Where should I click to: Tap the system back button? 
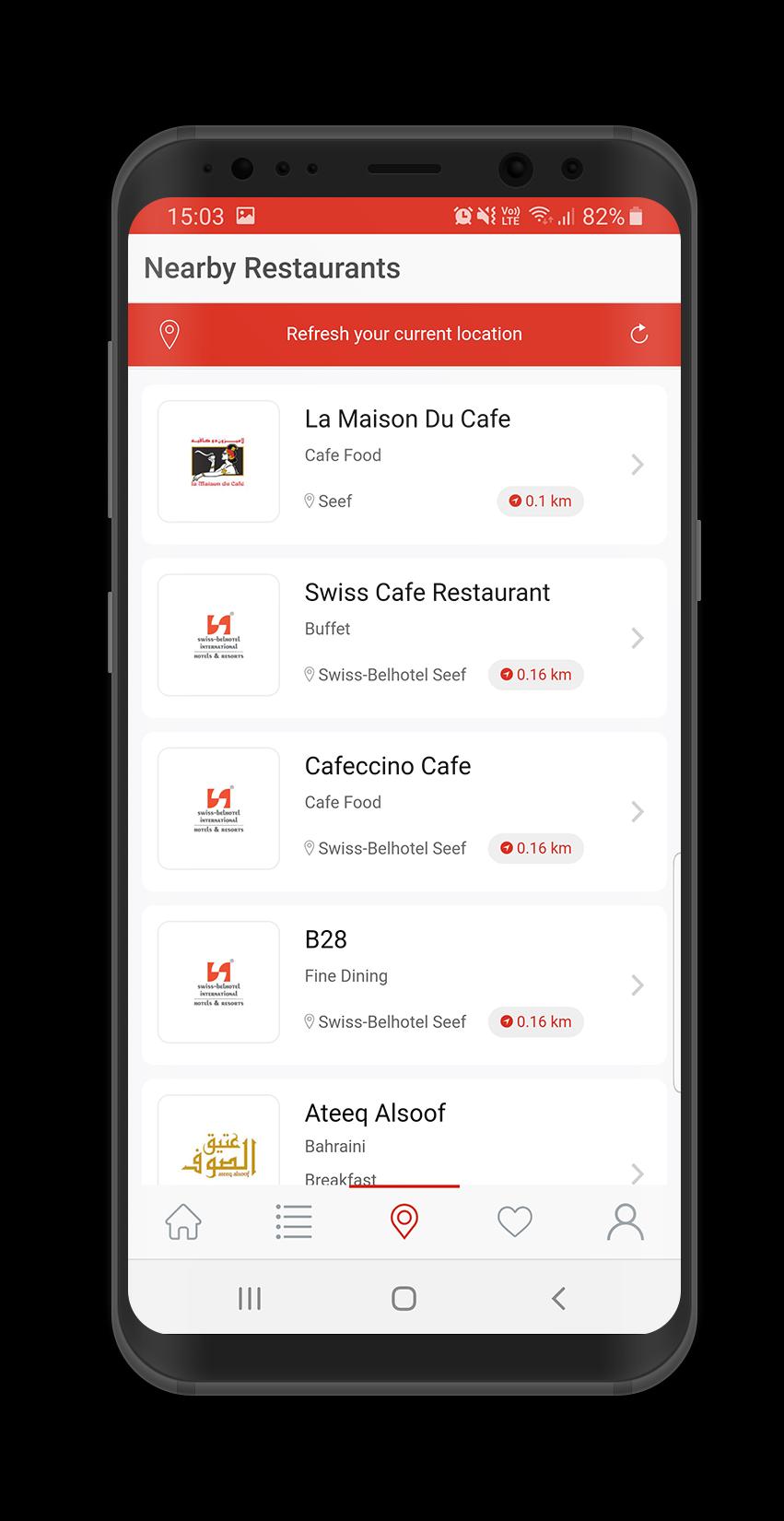pyautogui.click(x=558, y=1299)
